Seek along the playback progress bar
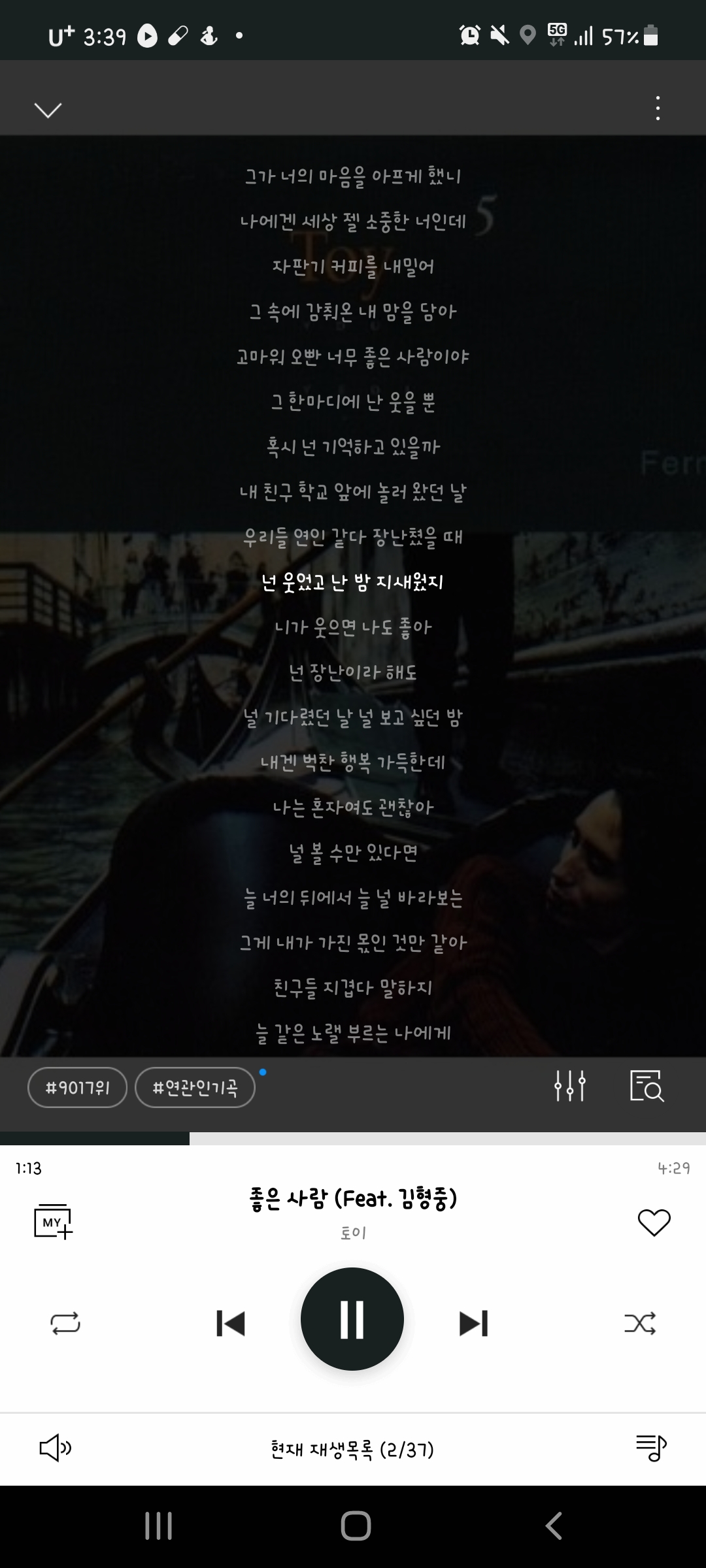 point(353,1139)
